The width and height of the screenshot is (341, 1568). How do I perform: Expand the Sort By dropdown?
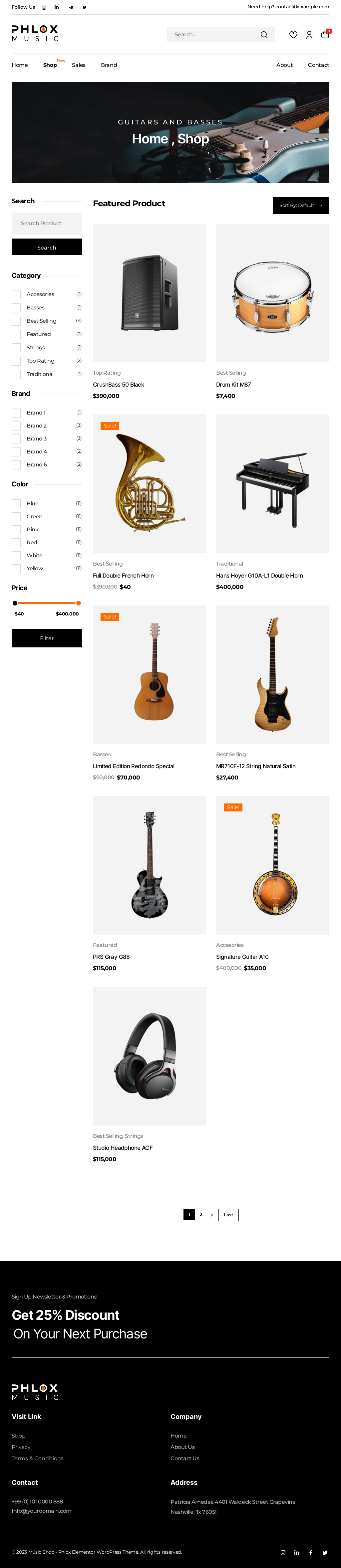pyautogui.click(x=301, y=206)
